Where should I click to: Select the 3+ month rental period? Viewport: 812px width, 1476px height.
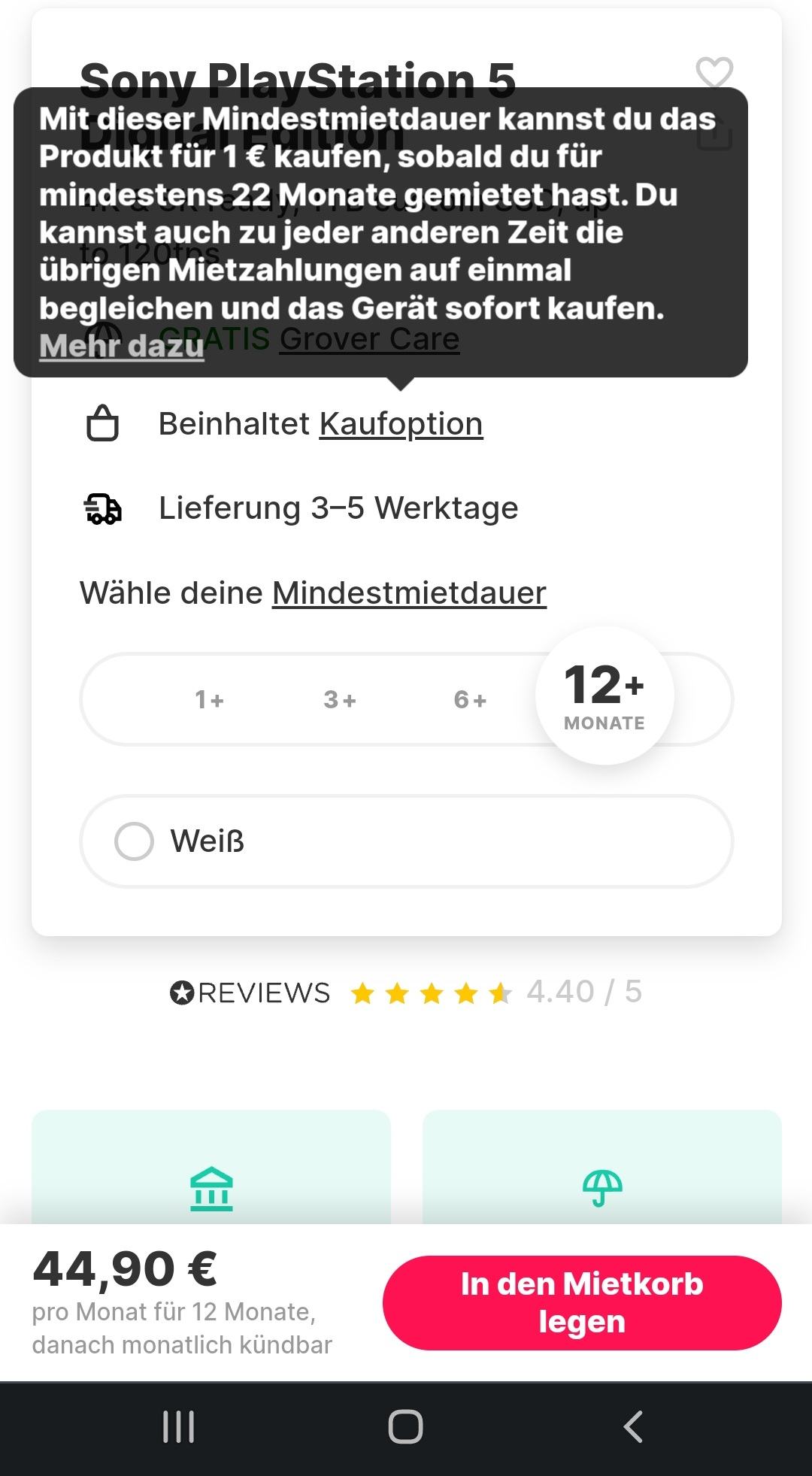point(340,700)
